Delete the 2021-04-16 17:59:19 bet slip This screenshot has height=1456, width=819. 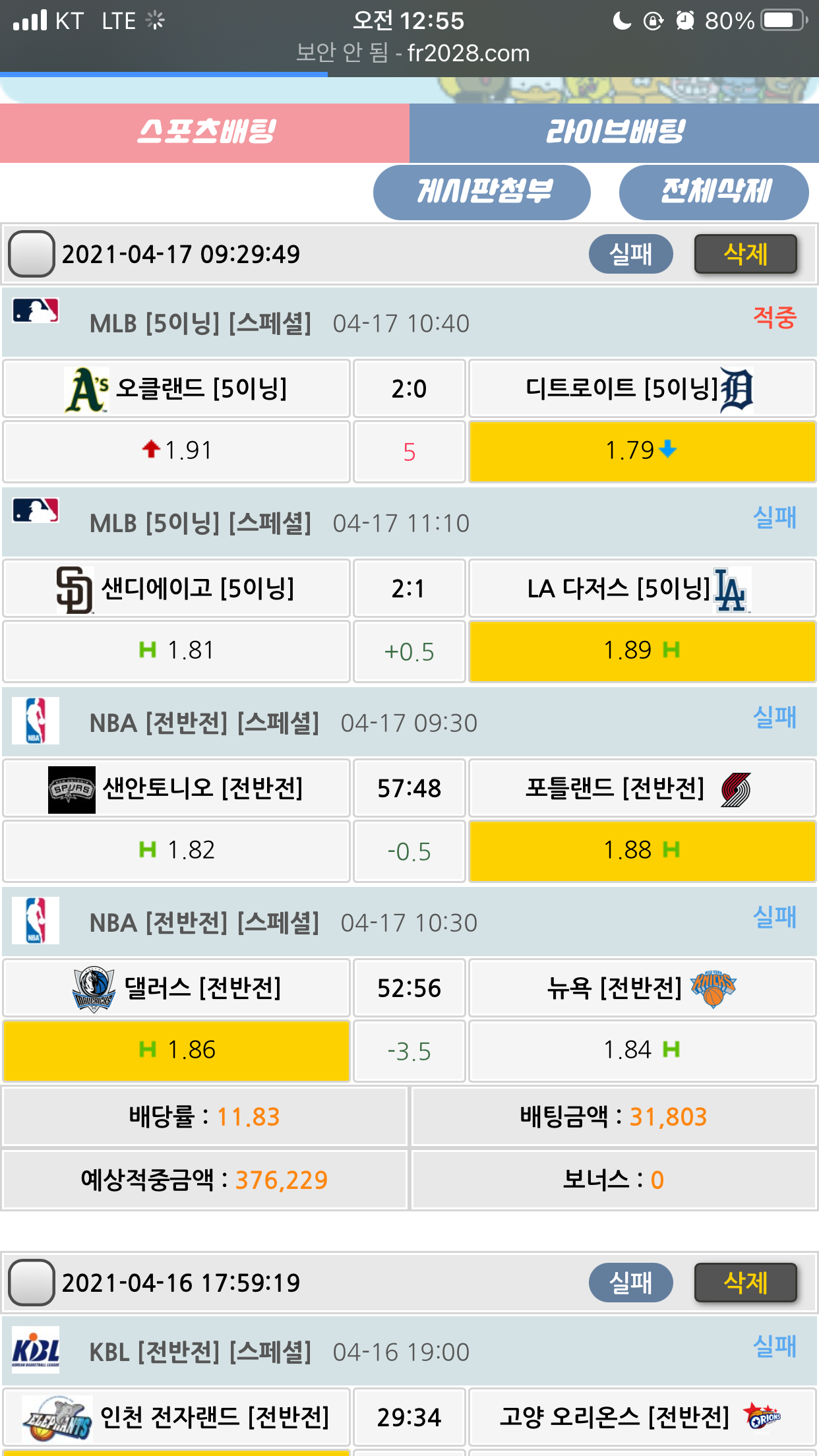click(745, 1283)
